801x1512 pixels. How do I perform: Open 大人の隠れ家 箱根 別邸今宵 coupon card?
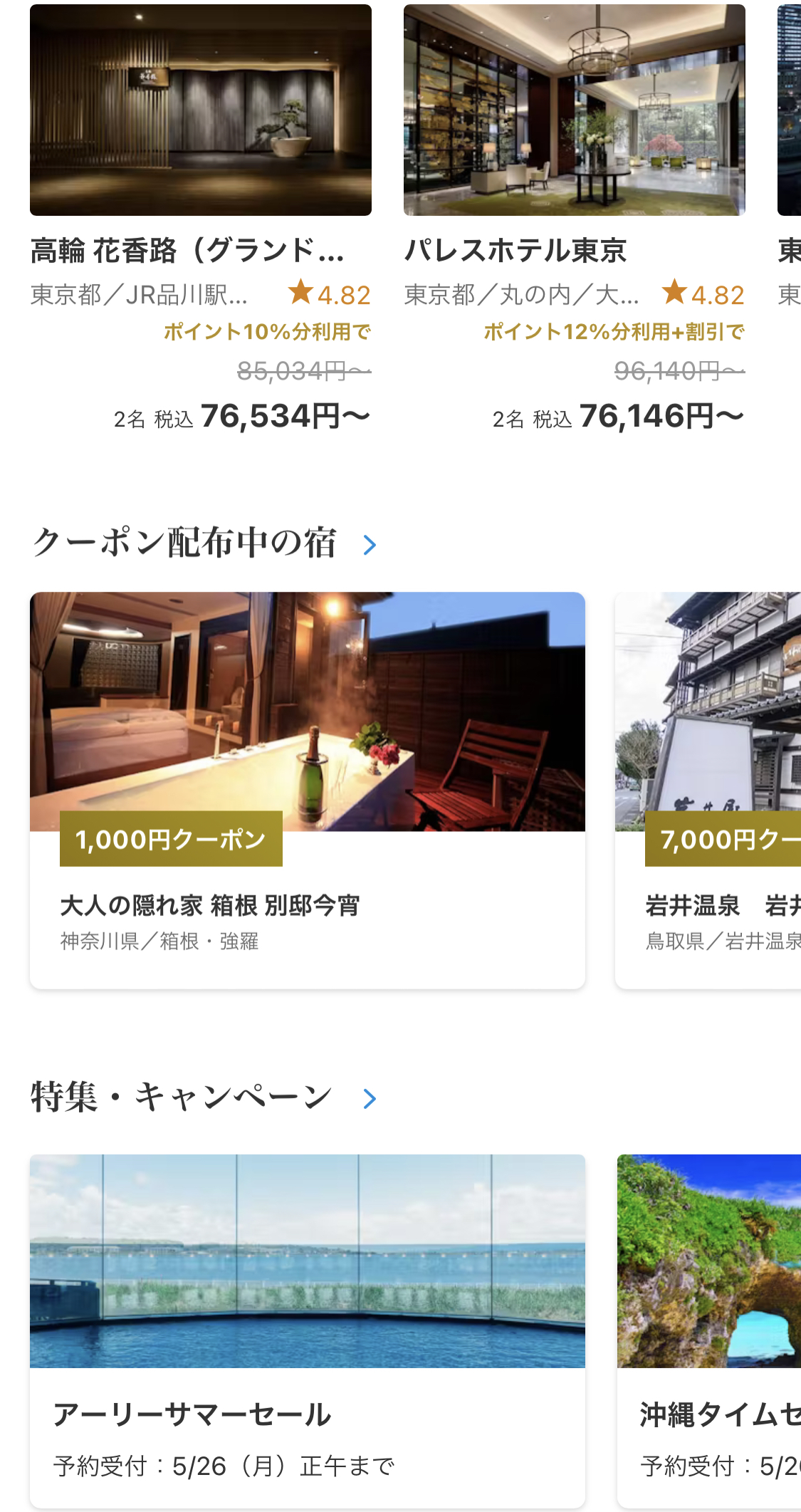(307, 789)
